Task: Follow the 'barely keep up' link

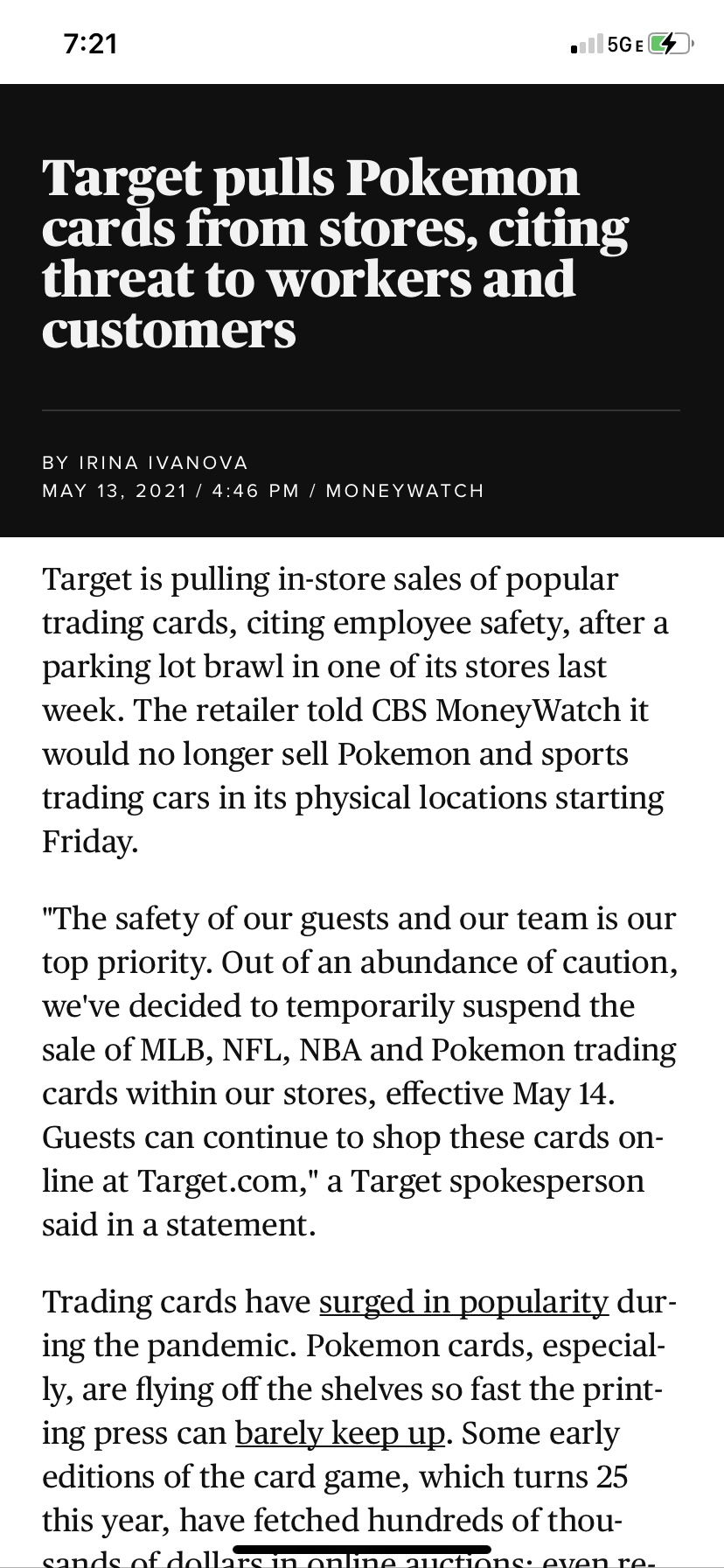Action: pyautogui.click(x=339, y=1433)
